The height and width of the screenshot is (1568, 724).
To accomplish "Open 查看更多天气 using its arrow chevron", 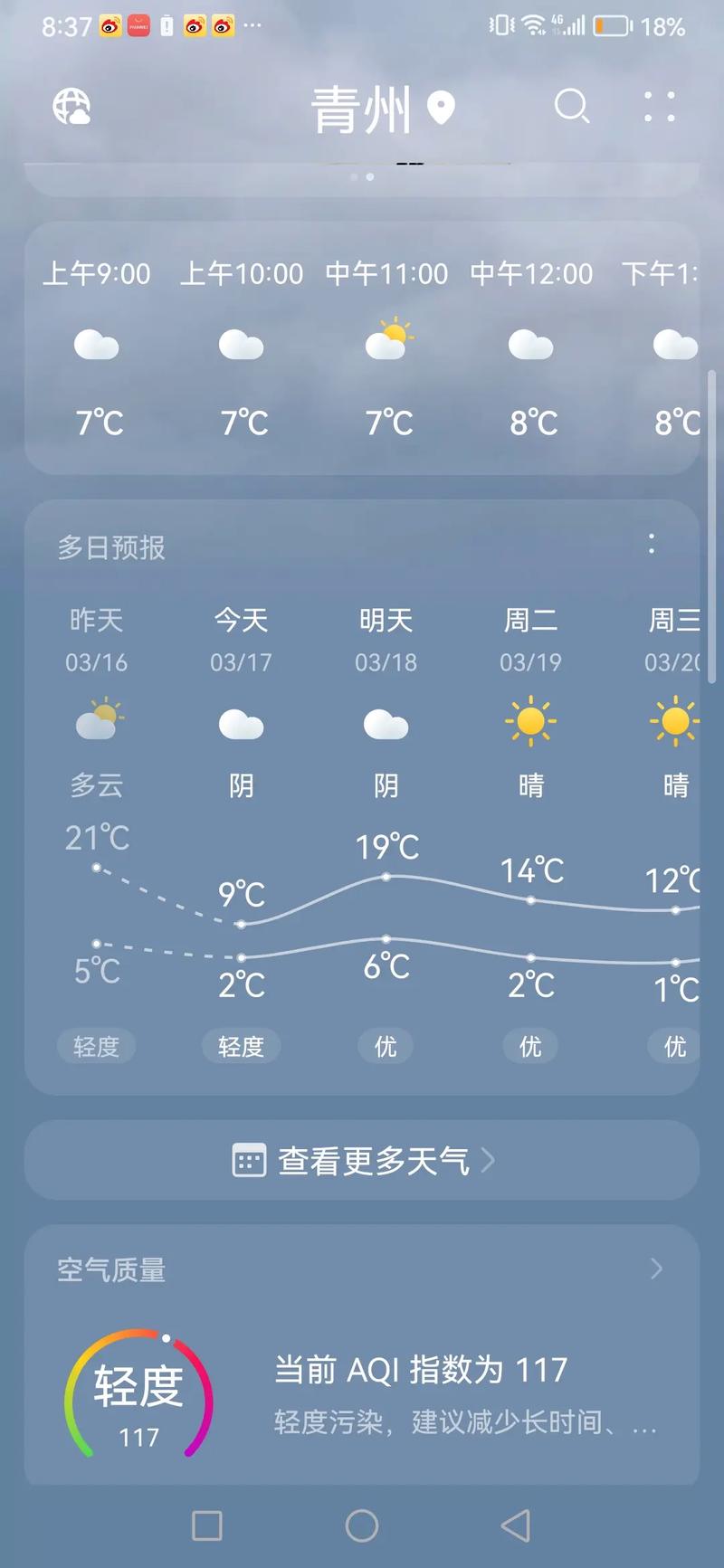I will (x=490, y=1161).
